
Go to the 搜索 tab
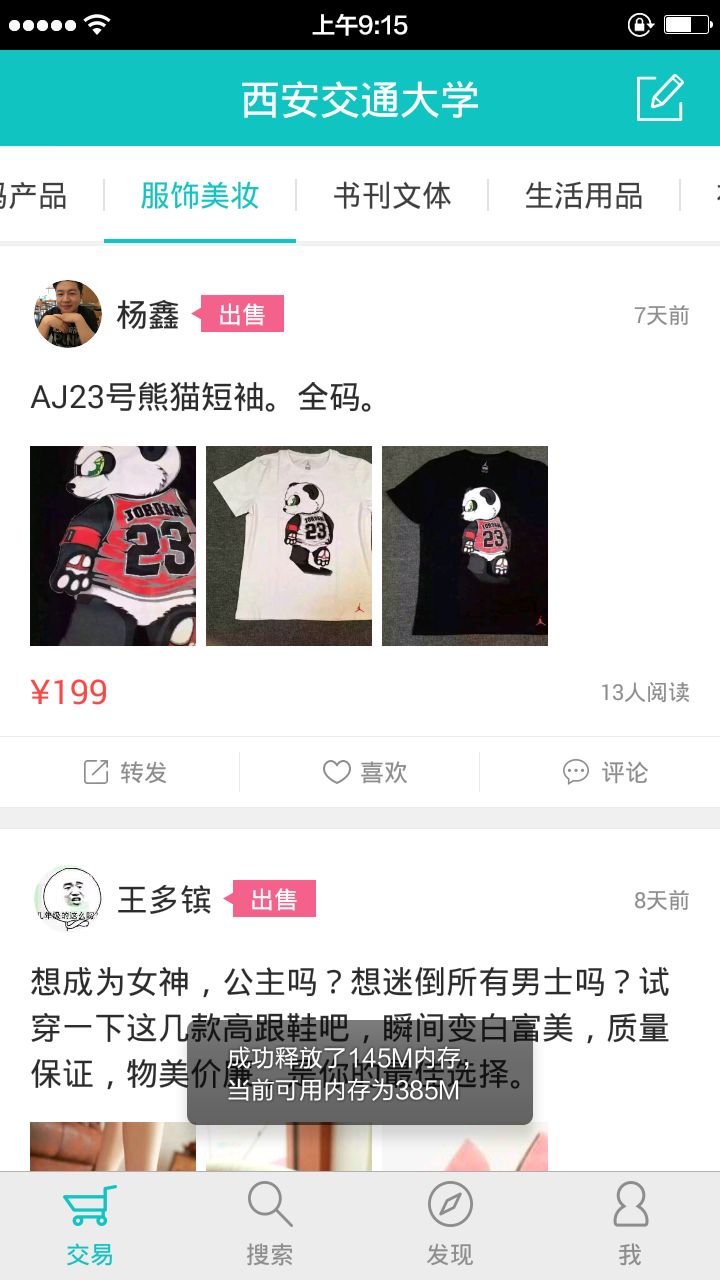(270, 1224)
